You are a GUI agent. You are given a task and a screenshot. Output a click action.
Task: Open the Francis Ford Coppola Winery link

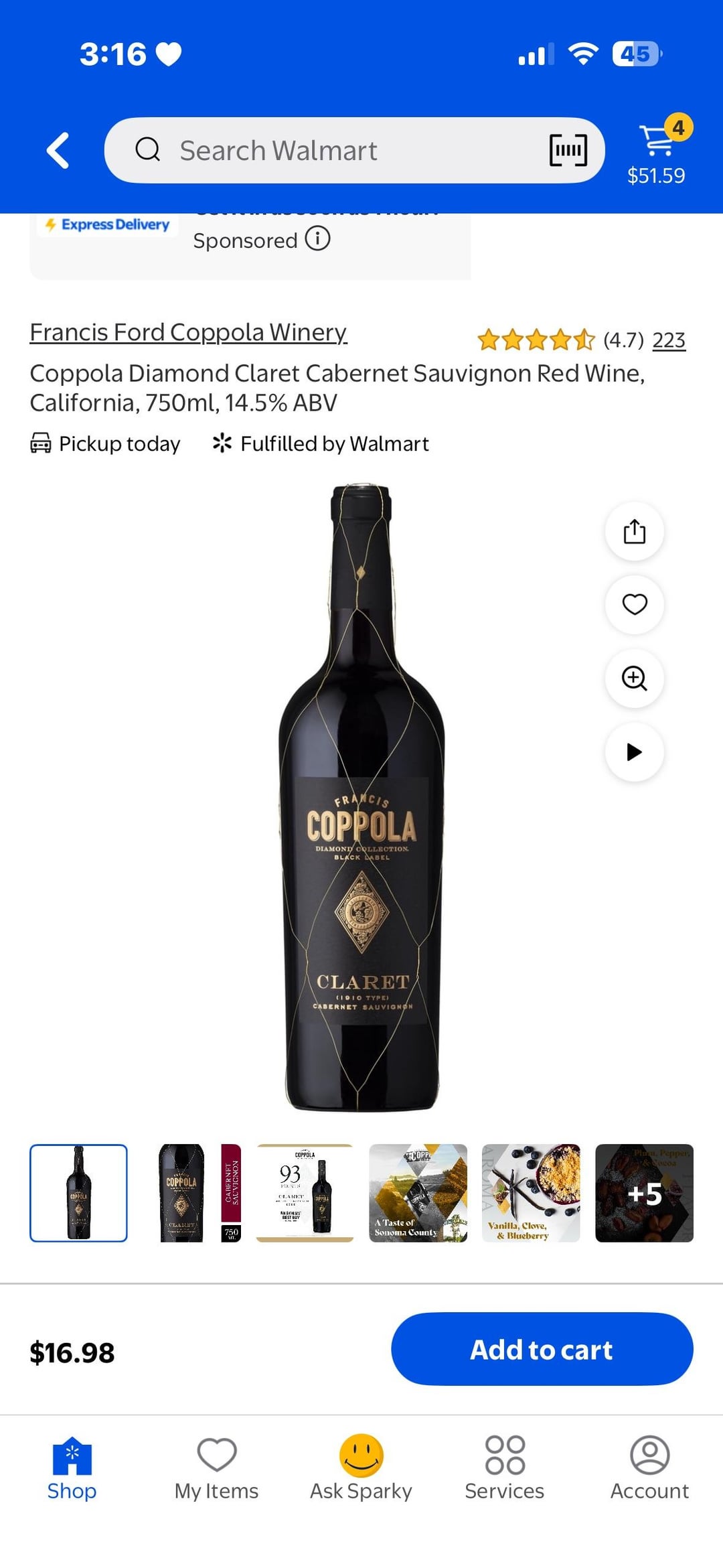[188, 332]
